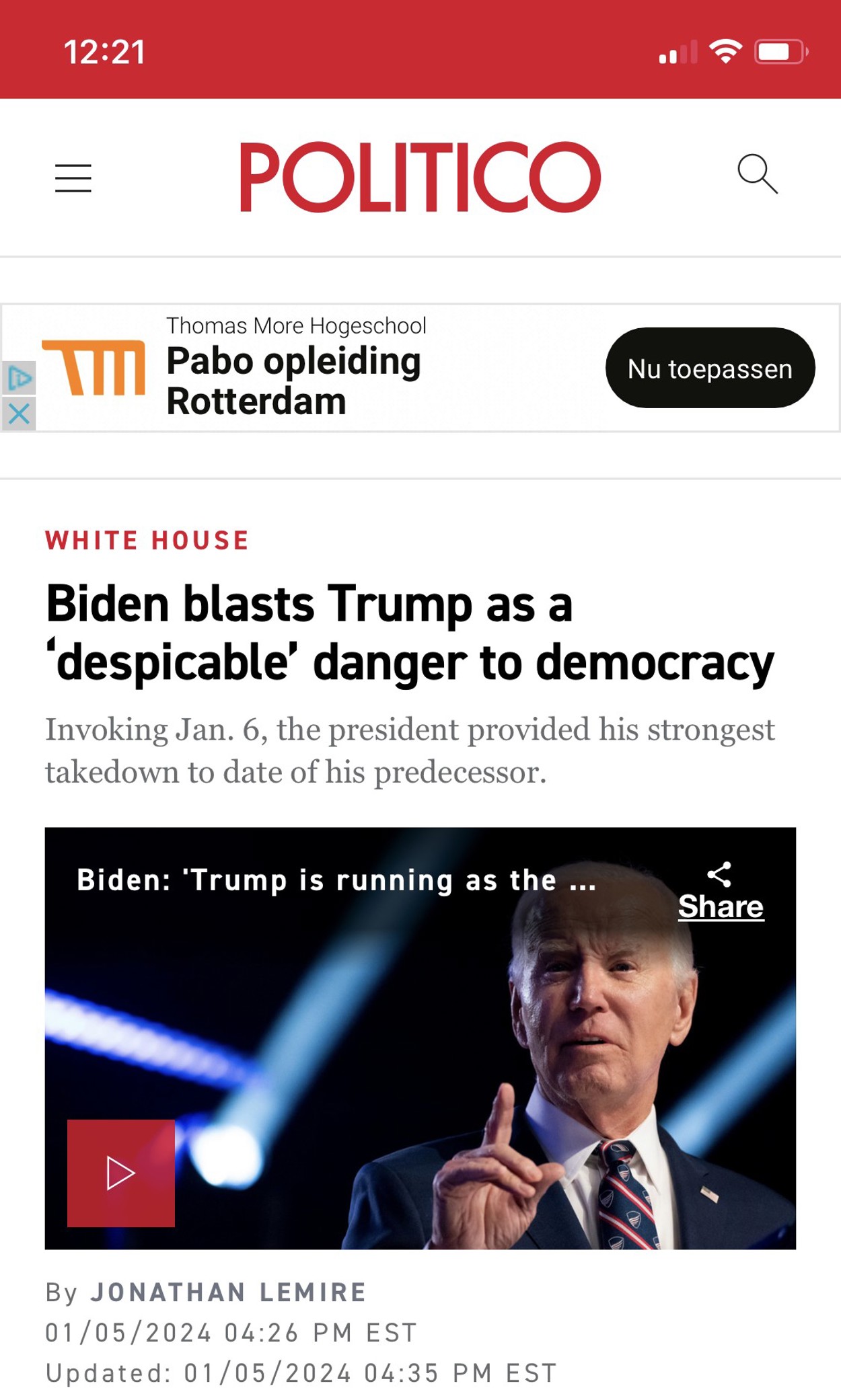The width and height of the screenshot is (841, 1400).
Task: Open the search magnifier icon
Action: click(757, 174)
